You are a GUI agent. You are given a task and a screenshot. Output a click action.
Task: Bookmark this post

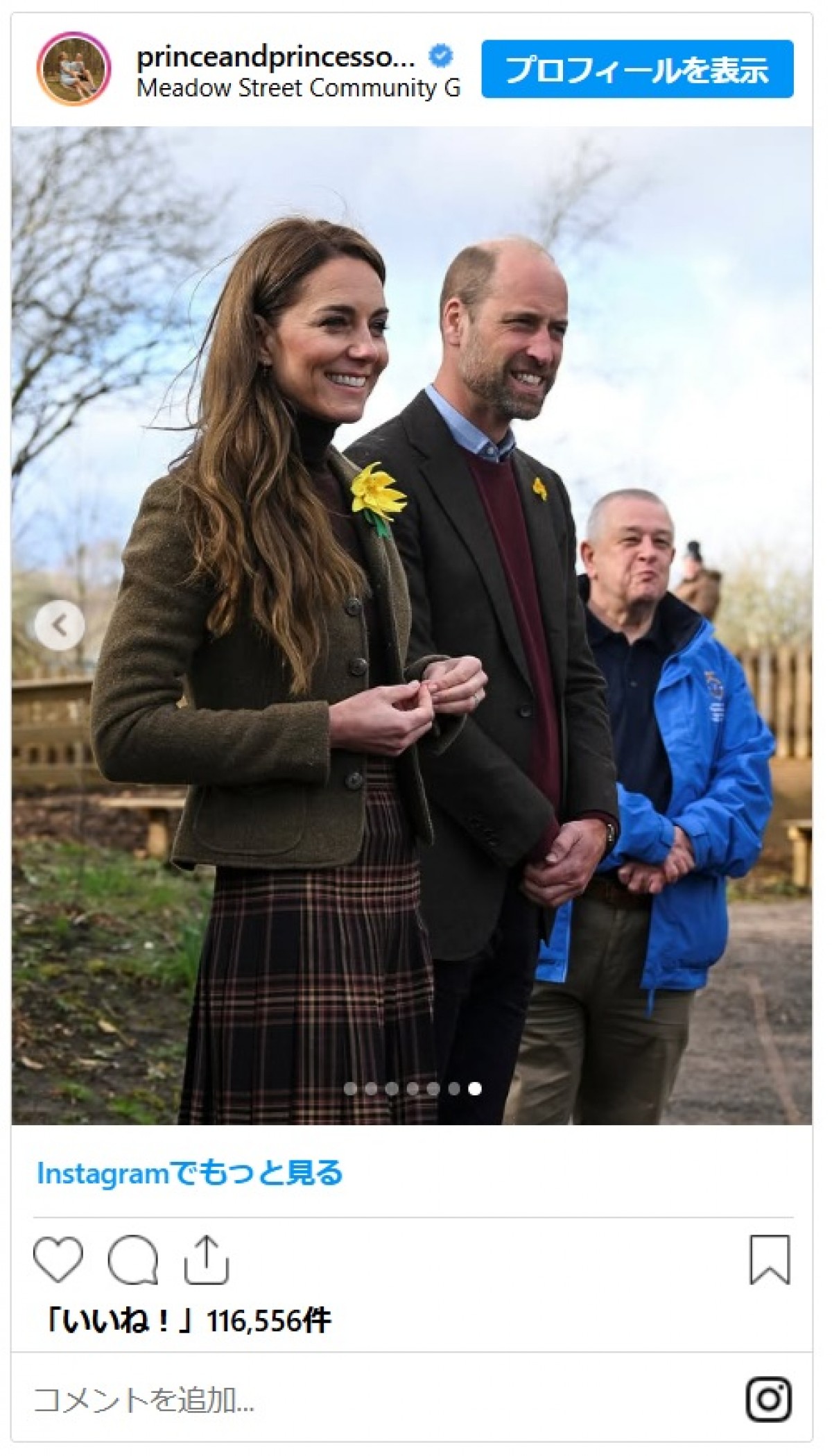coord(769,1259)
